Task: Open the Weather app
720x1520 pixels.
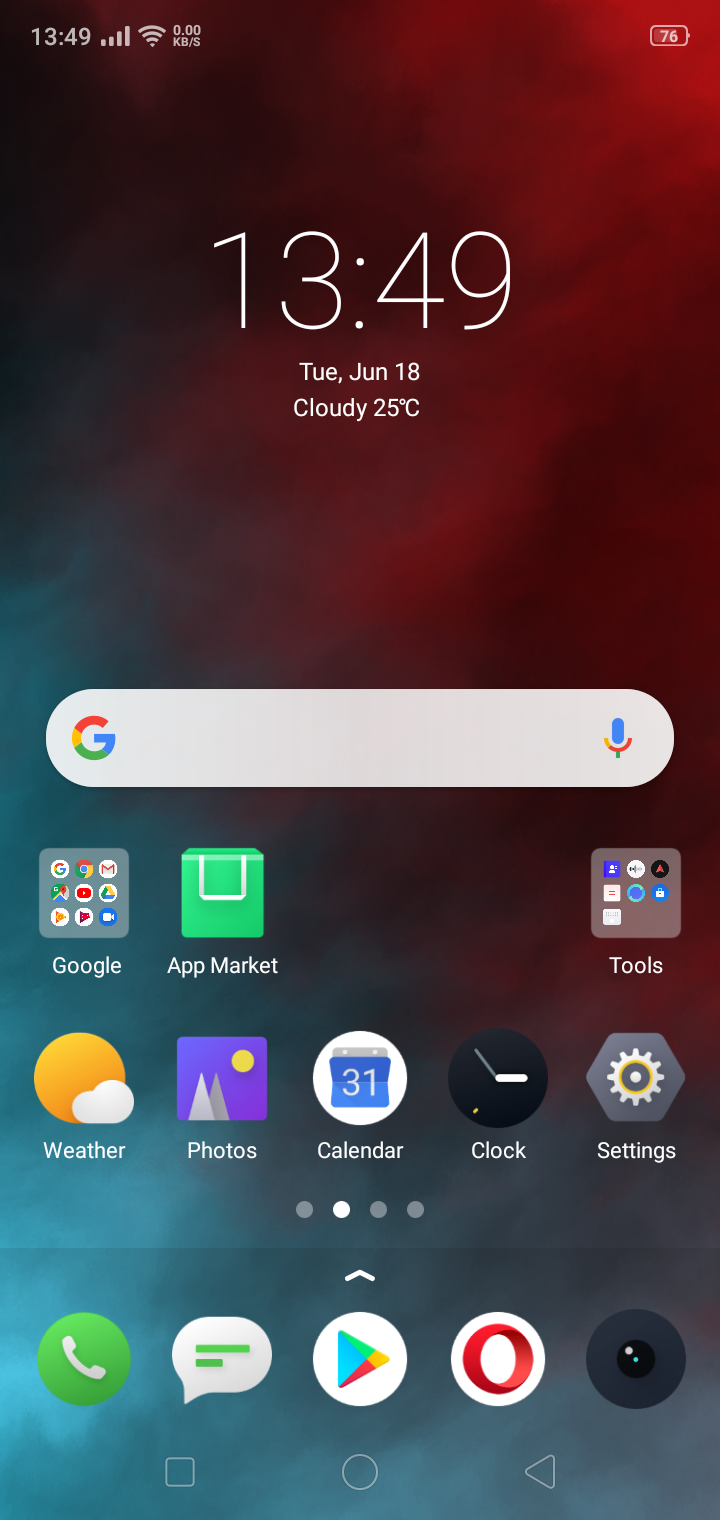Action: pyautogui.click(x=84, y=1080)
